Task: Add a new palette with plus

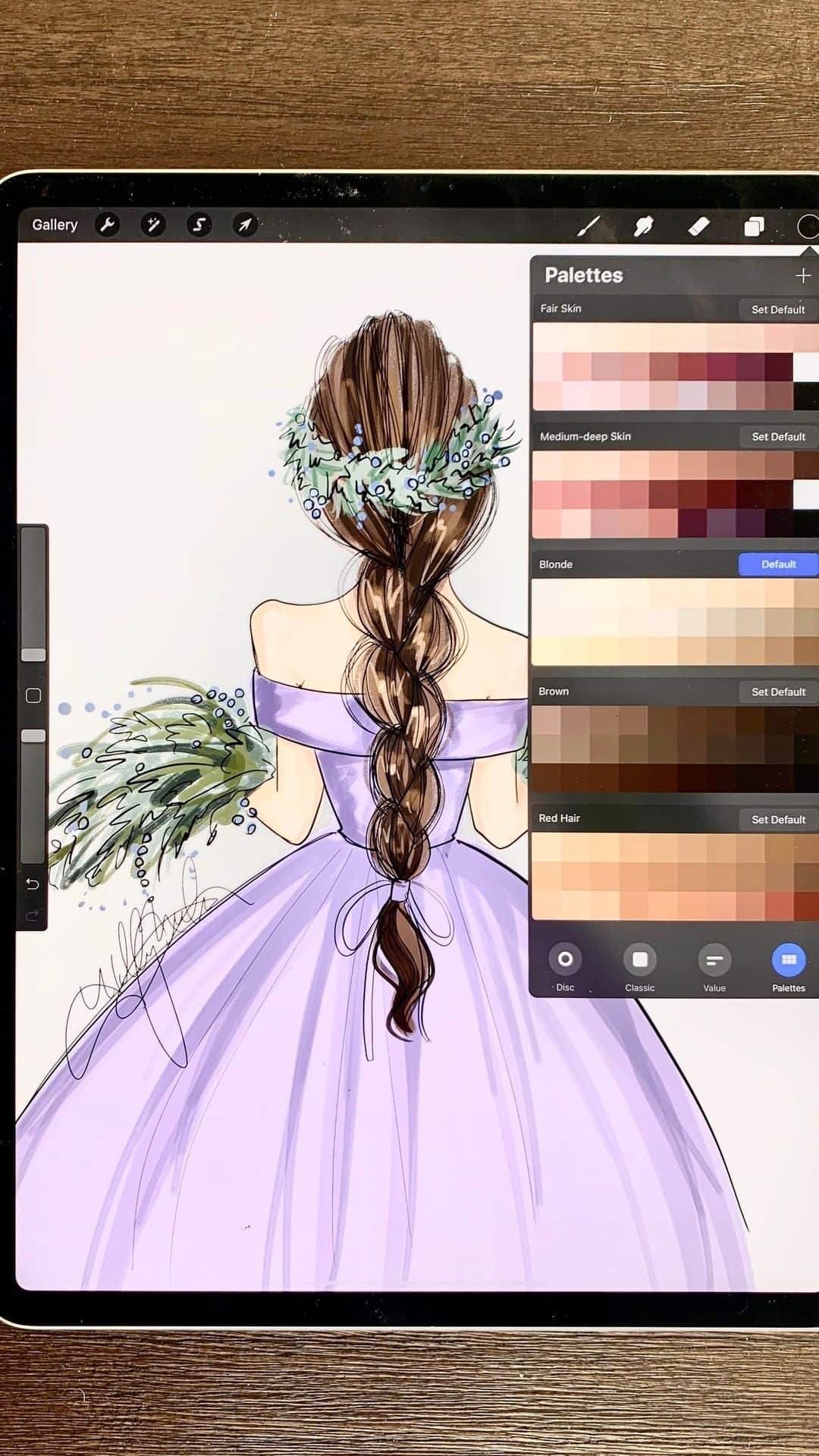Action: (803, 275)
